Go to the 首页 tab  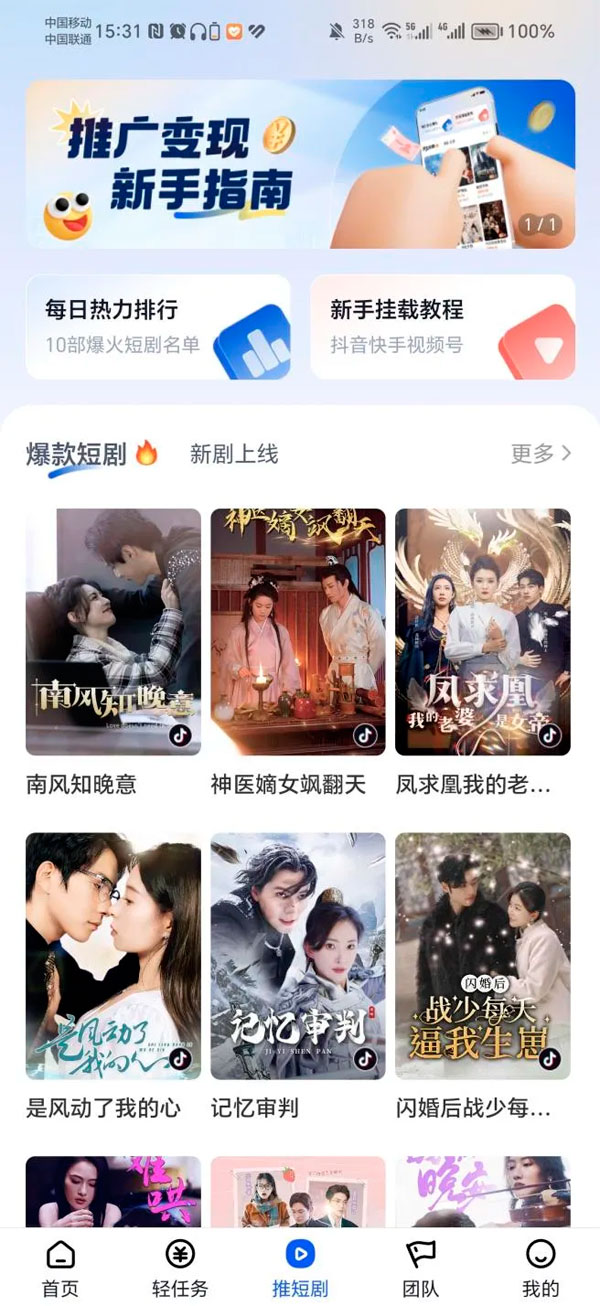(60, 1268)
